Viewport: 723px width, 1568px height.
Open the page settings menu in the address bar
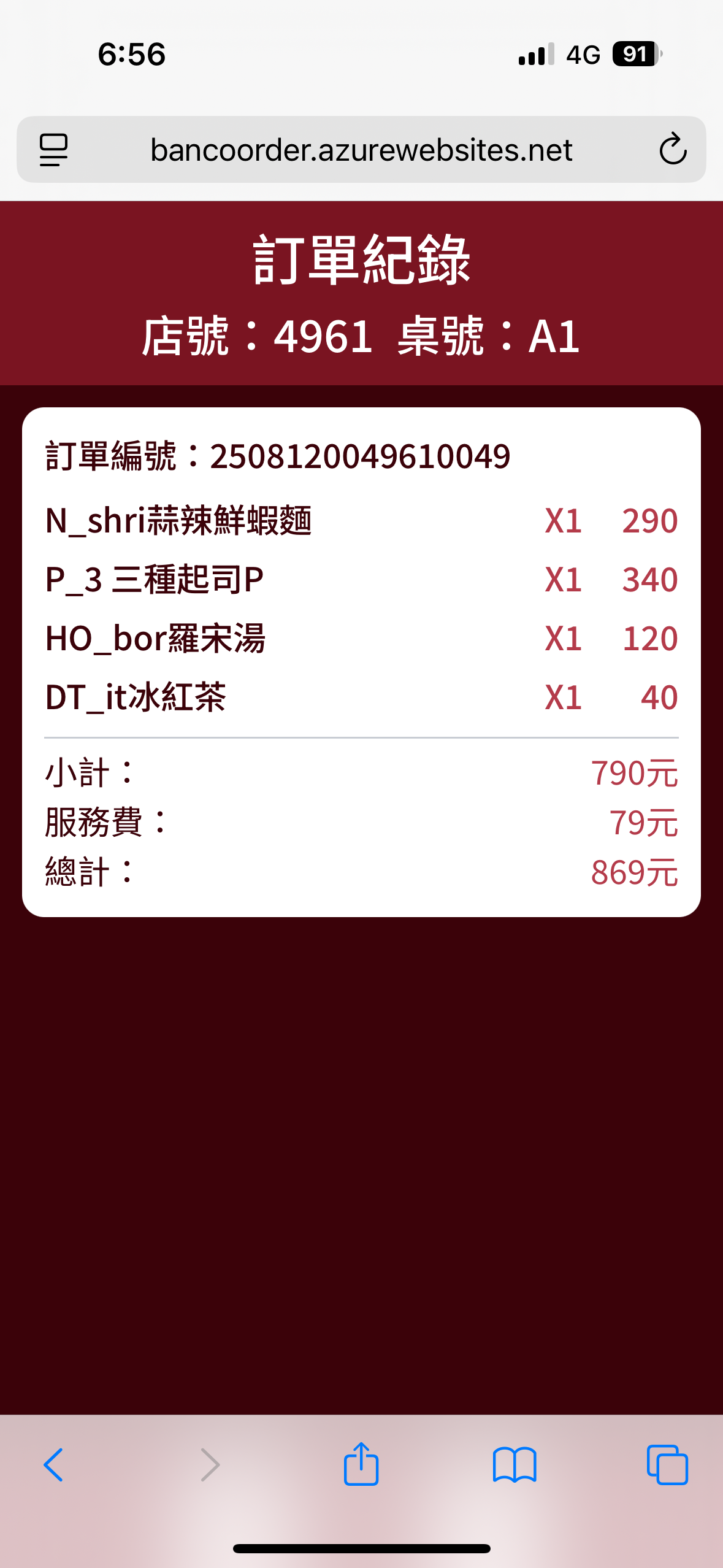pyautogui.click(x=53, y=150)
